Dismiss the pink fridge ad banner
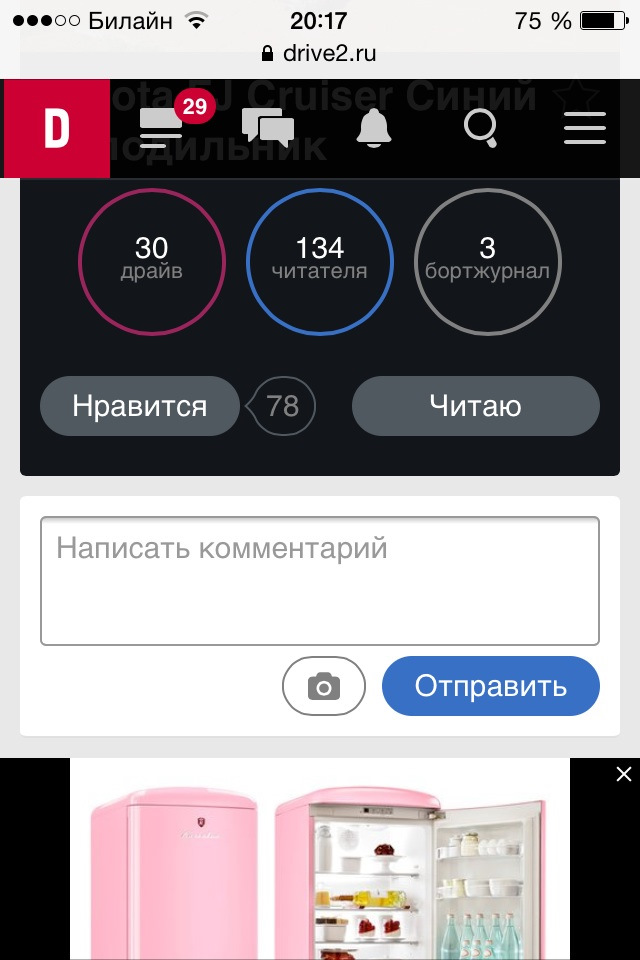640x960 pixels. pyautogui.click(x=624, y=774)
